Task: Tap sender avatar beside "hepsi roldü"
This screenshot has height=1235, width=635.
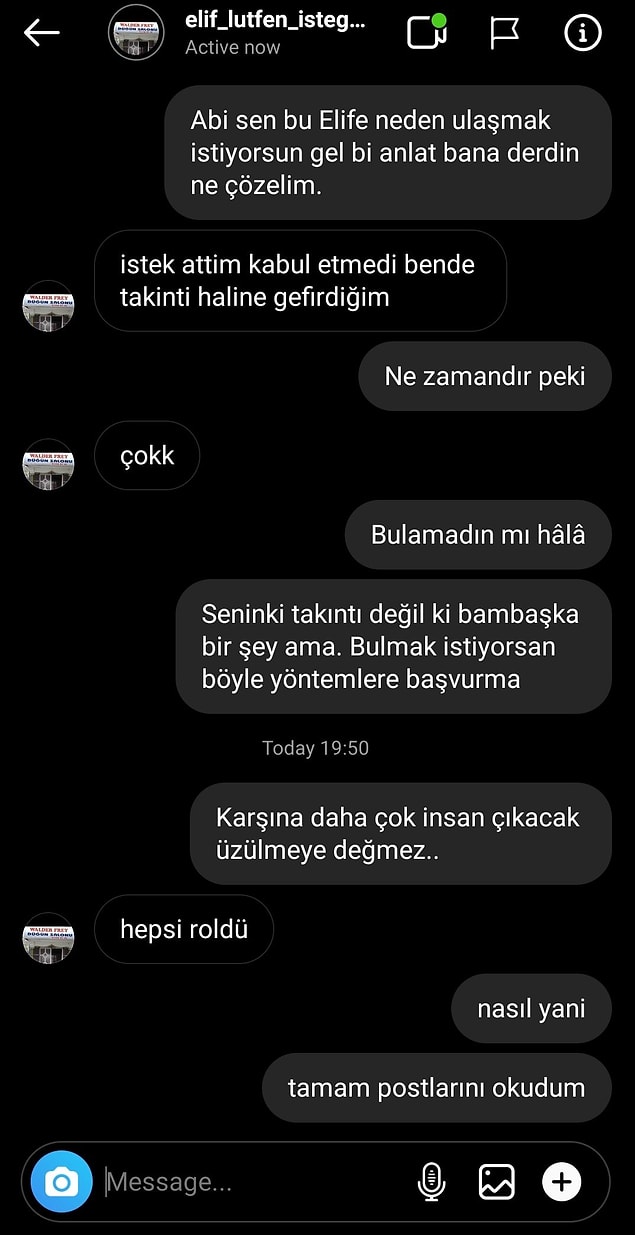Action: (48, 938)
